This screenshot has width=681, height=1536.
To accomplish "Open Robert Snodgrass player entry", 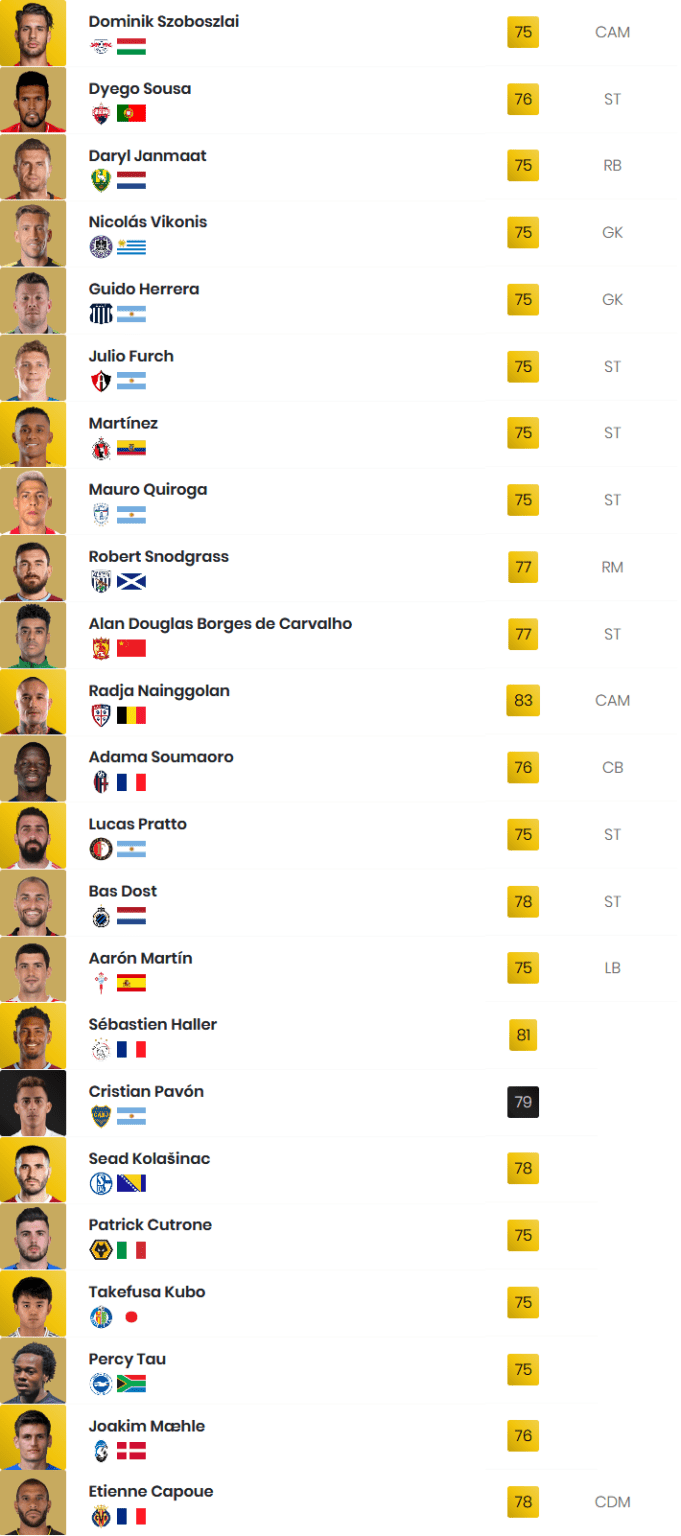I will [340, 568].
